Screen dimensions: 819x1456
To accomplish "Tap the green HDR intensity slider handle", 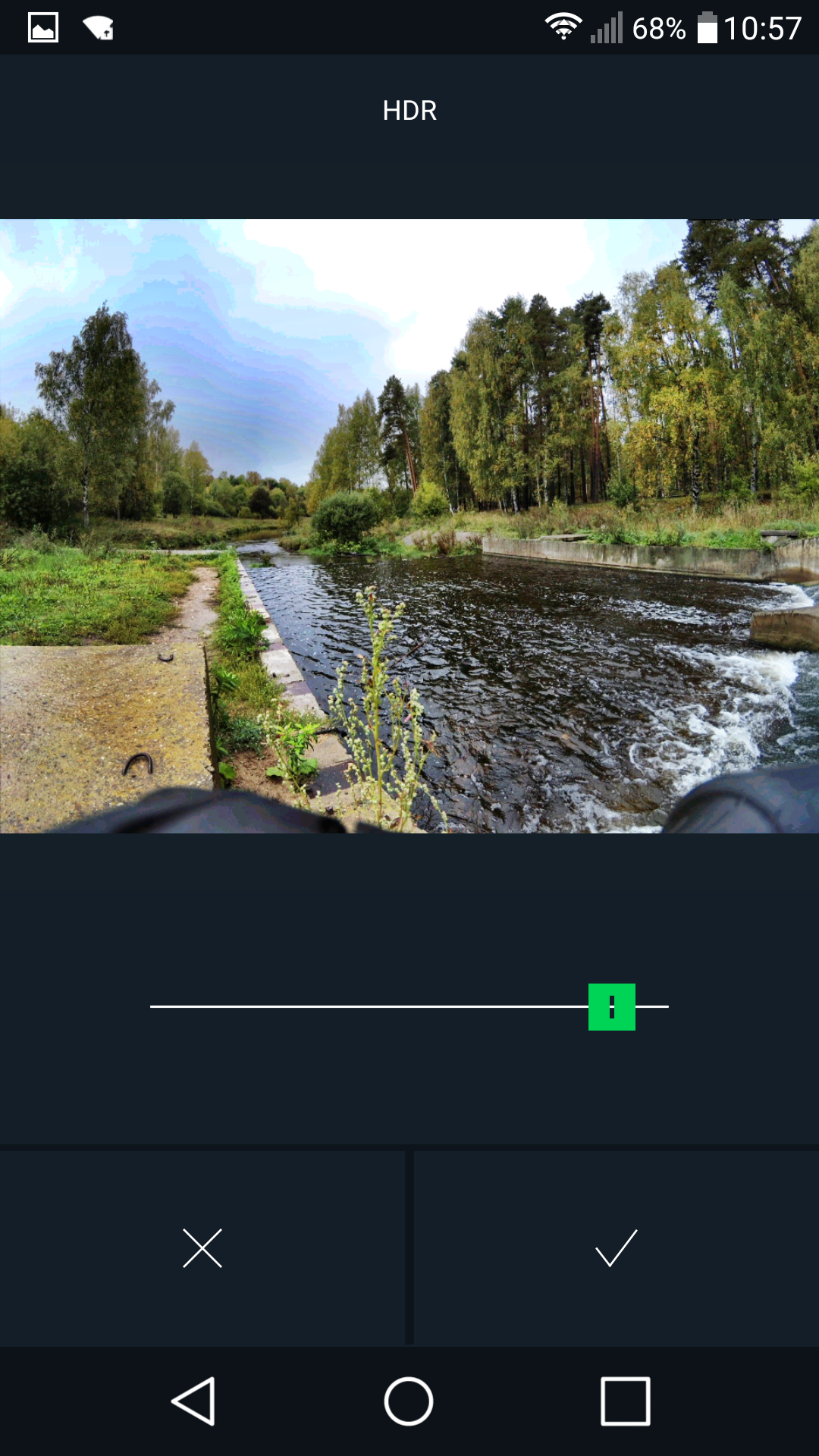I will (611, 1007).
